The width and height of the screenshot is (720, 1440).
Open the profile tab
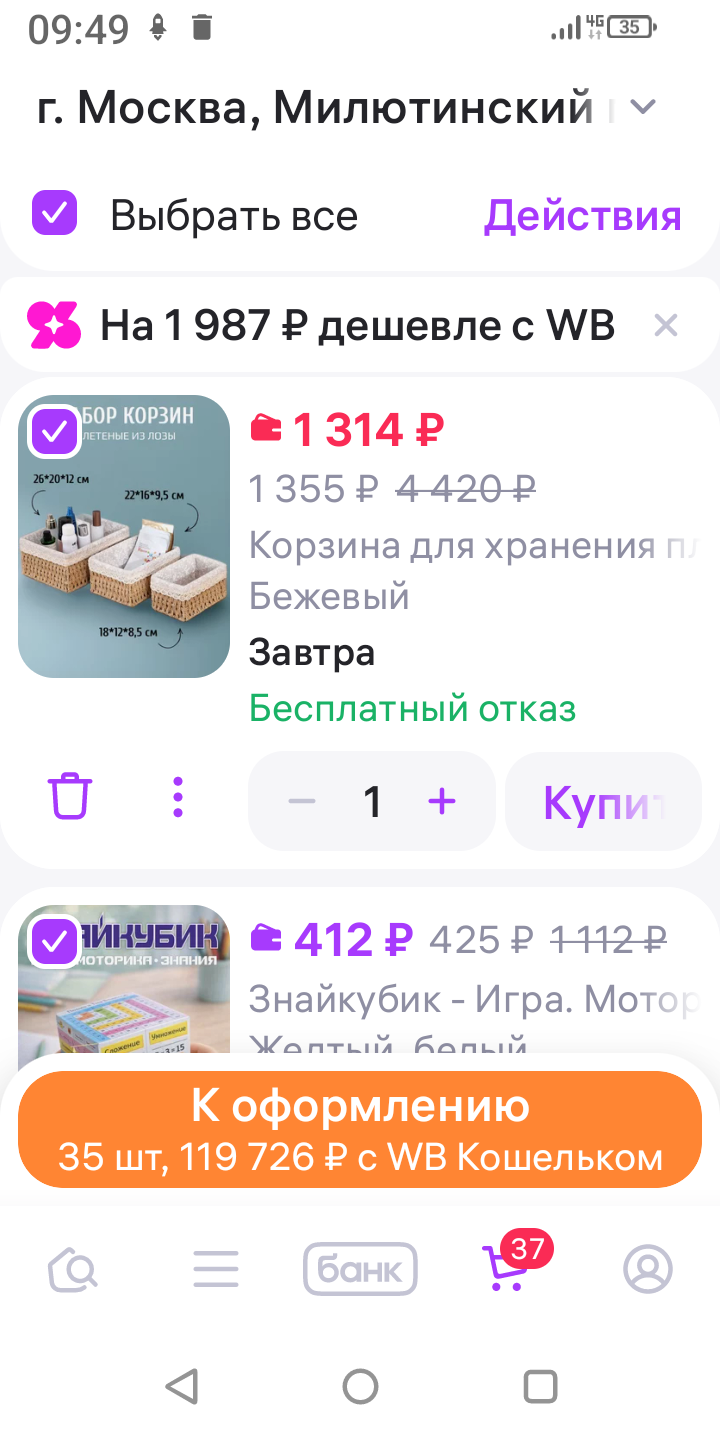coord(648,1270)
